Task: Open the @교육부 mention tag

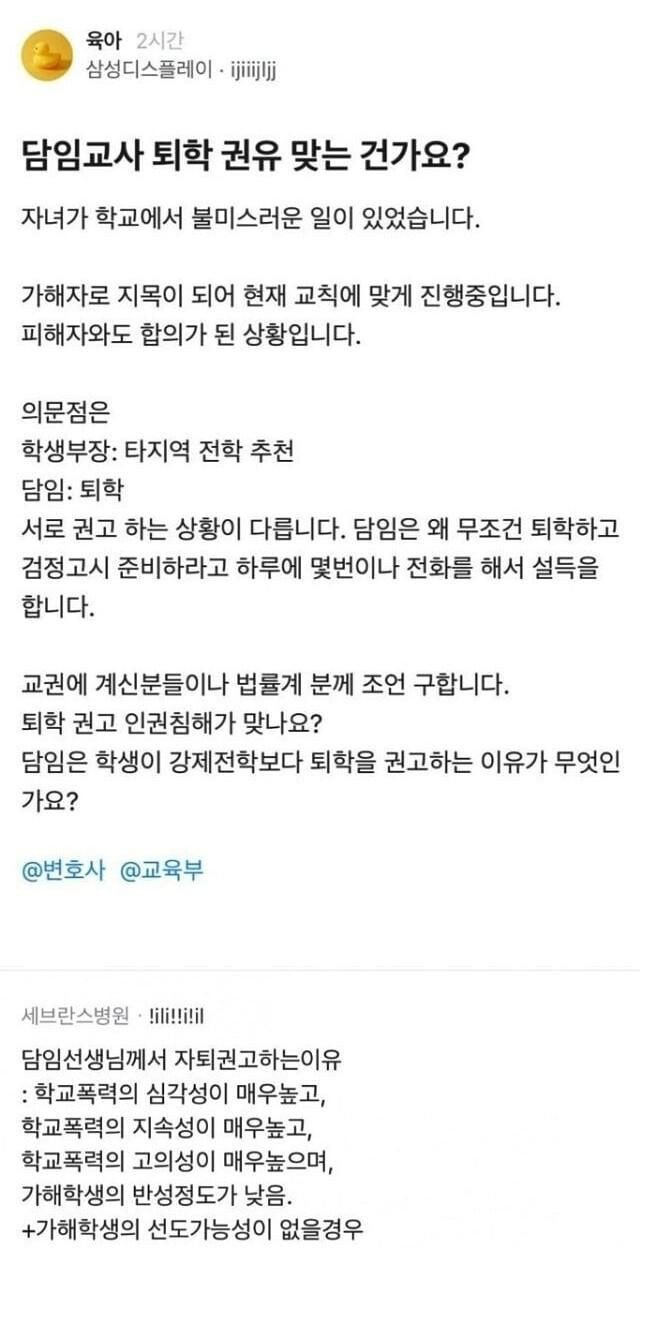Action: tap(161, 870)
